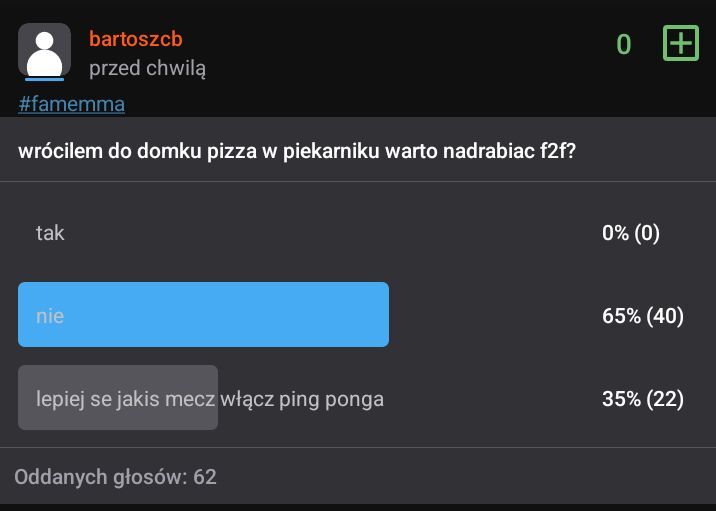Upvote the post with the plus button
The width and height of the screenshot is (716, 511).
point(680,43)
